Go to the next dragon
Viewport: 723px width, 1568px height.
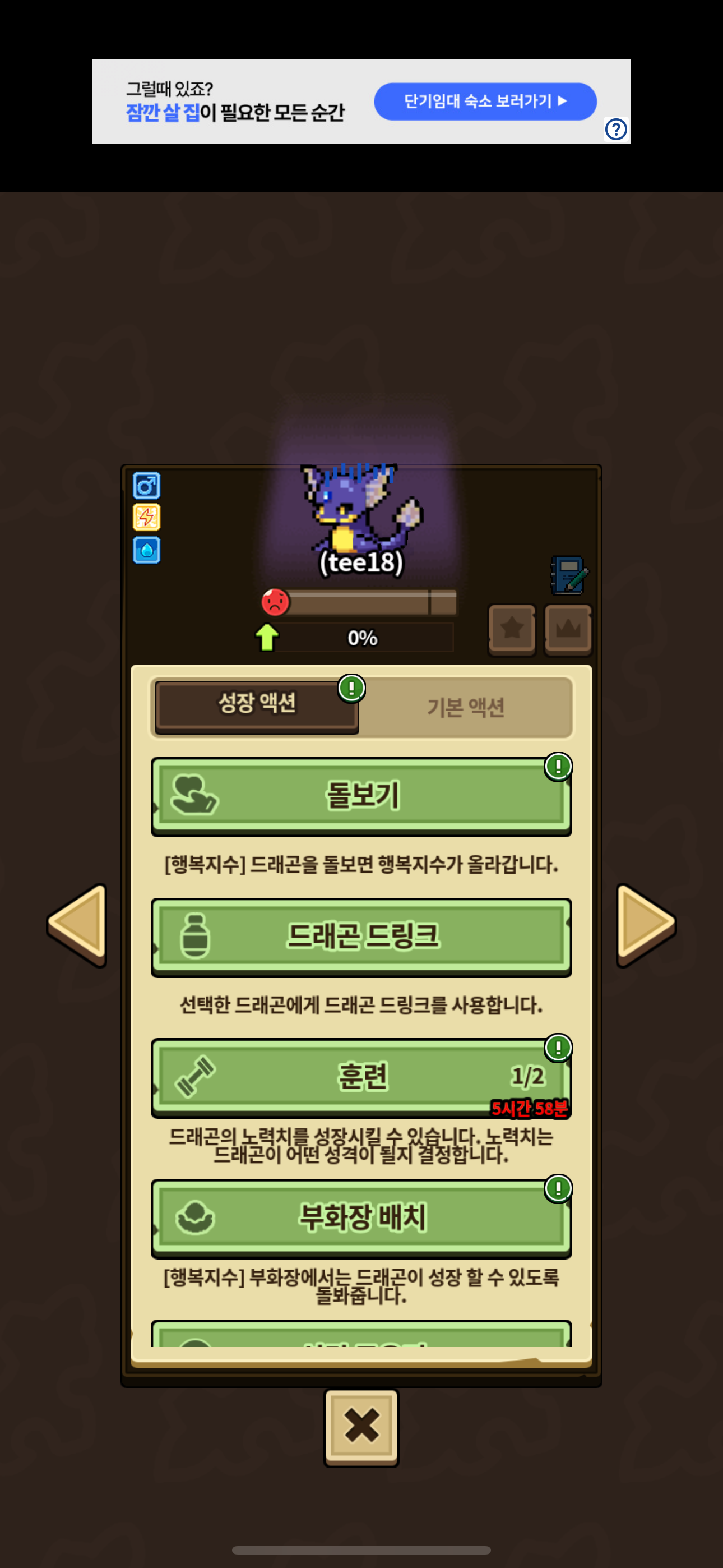point(645,924)
